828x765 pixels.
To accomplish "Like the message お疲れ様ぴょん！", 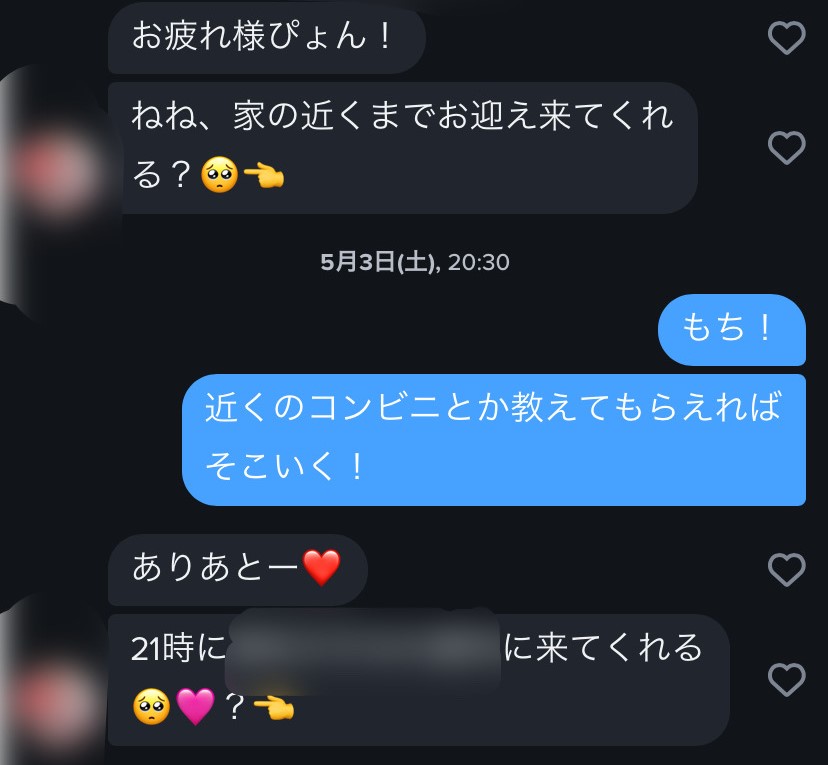I will [x=786, y=39].
